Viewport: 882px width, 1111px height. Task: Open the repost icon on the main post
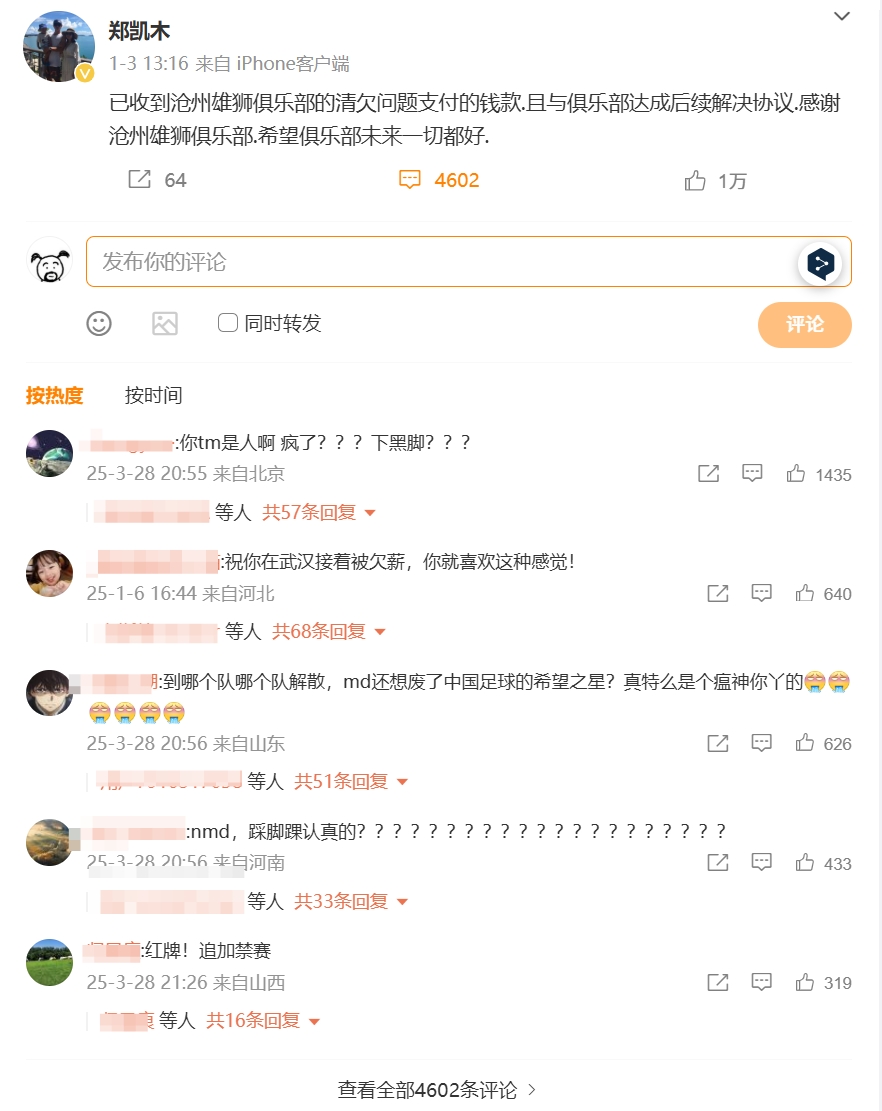[140, 180]
